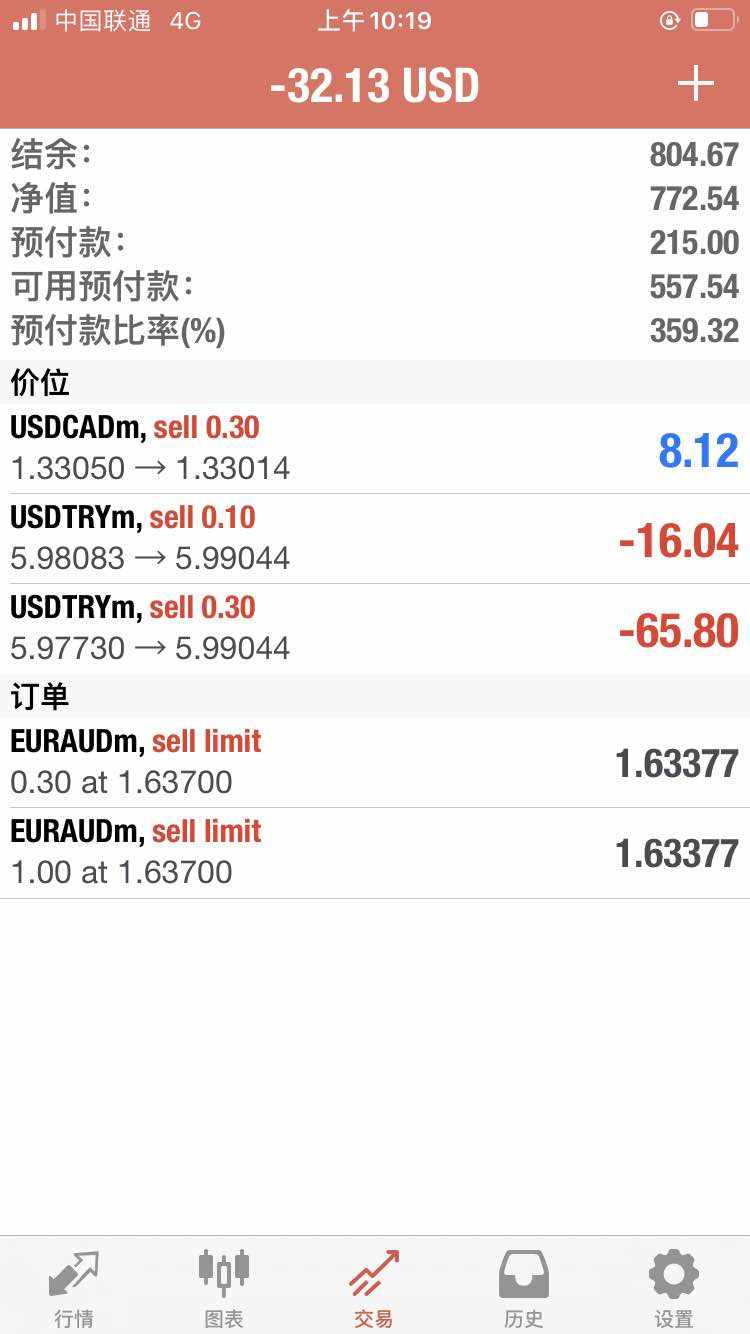Open the USDTRYm sell 0.30 position
Image resolution: width=750 pixels, height=1334 pixels.
pos(375,628)
